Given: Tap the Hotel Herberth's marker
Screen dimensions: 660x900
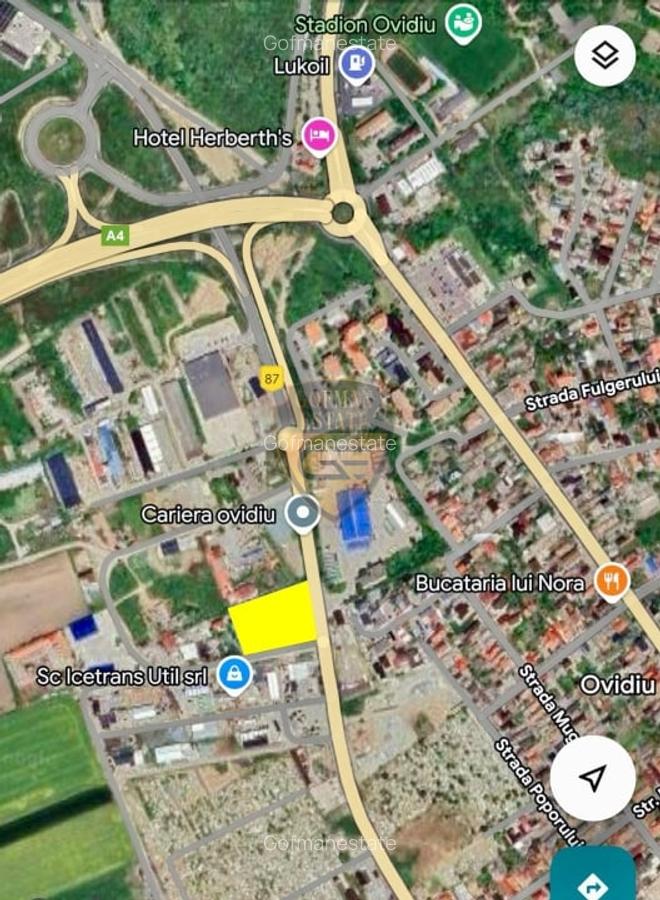Looking at the screenshot, I should [318, 136].
